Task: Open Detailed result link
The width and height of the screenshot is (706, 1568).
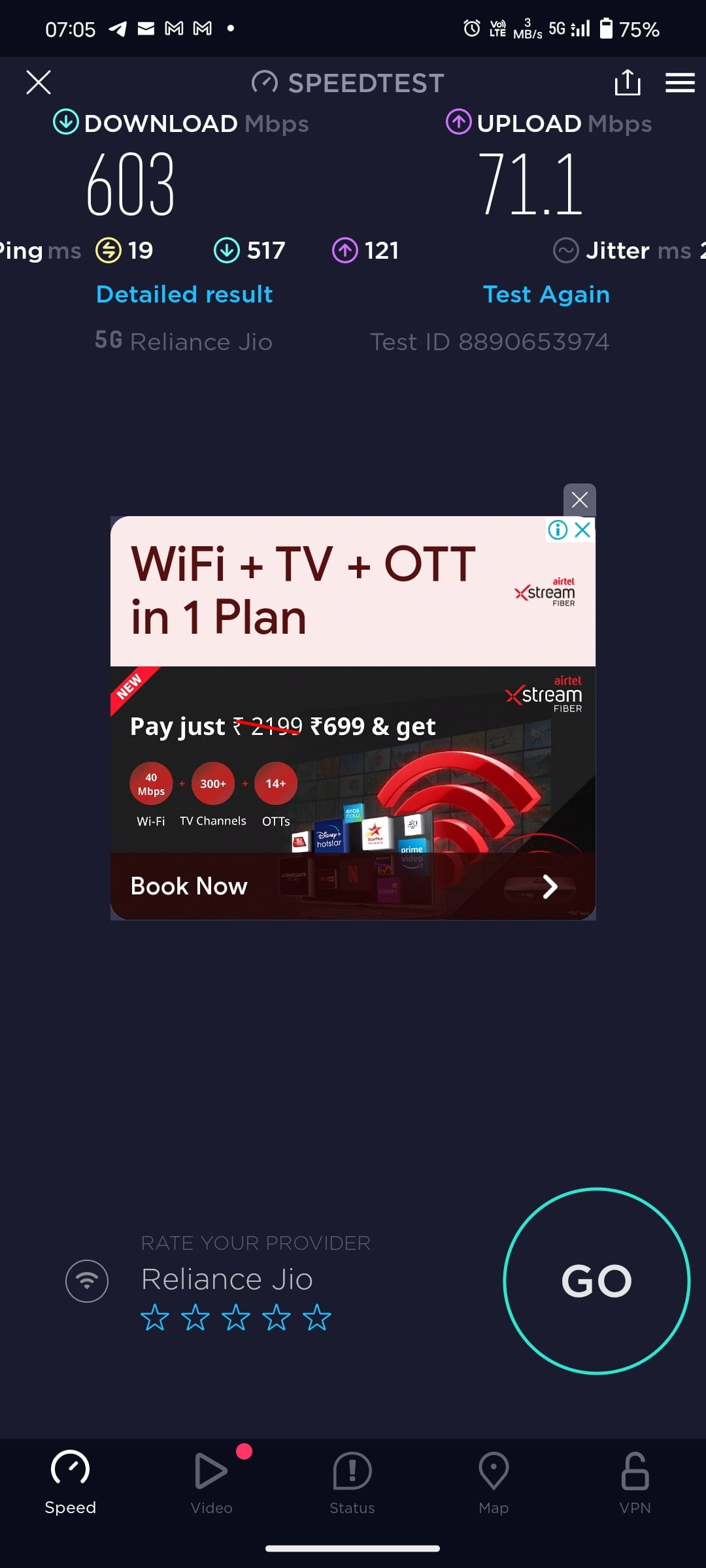Action: click(x=184, y=294)
